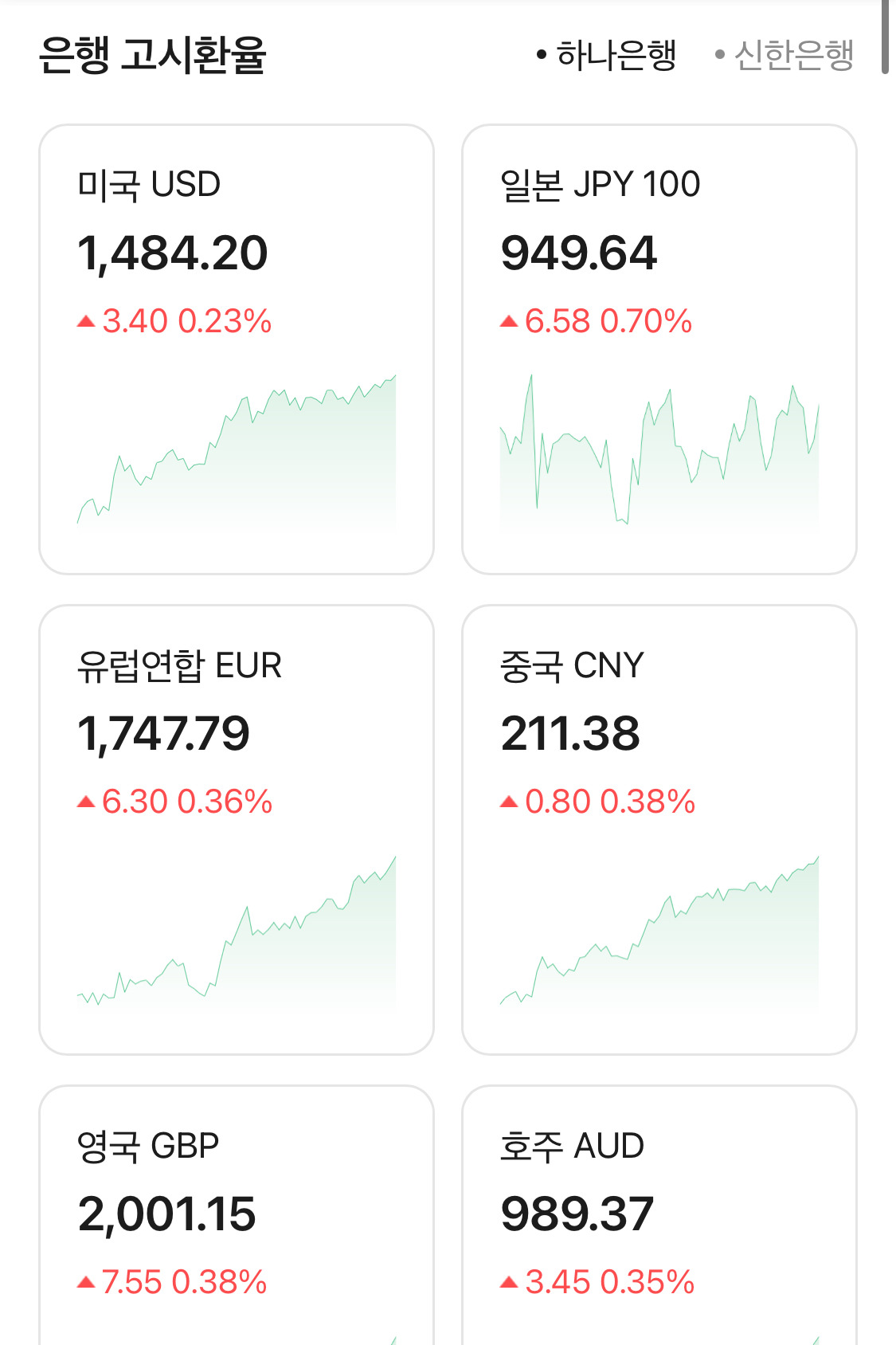Tap the red up-arrow indicator on the USD card
Screen dimensions: 896x1345
[85, 320]
